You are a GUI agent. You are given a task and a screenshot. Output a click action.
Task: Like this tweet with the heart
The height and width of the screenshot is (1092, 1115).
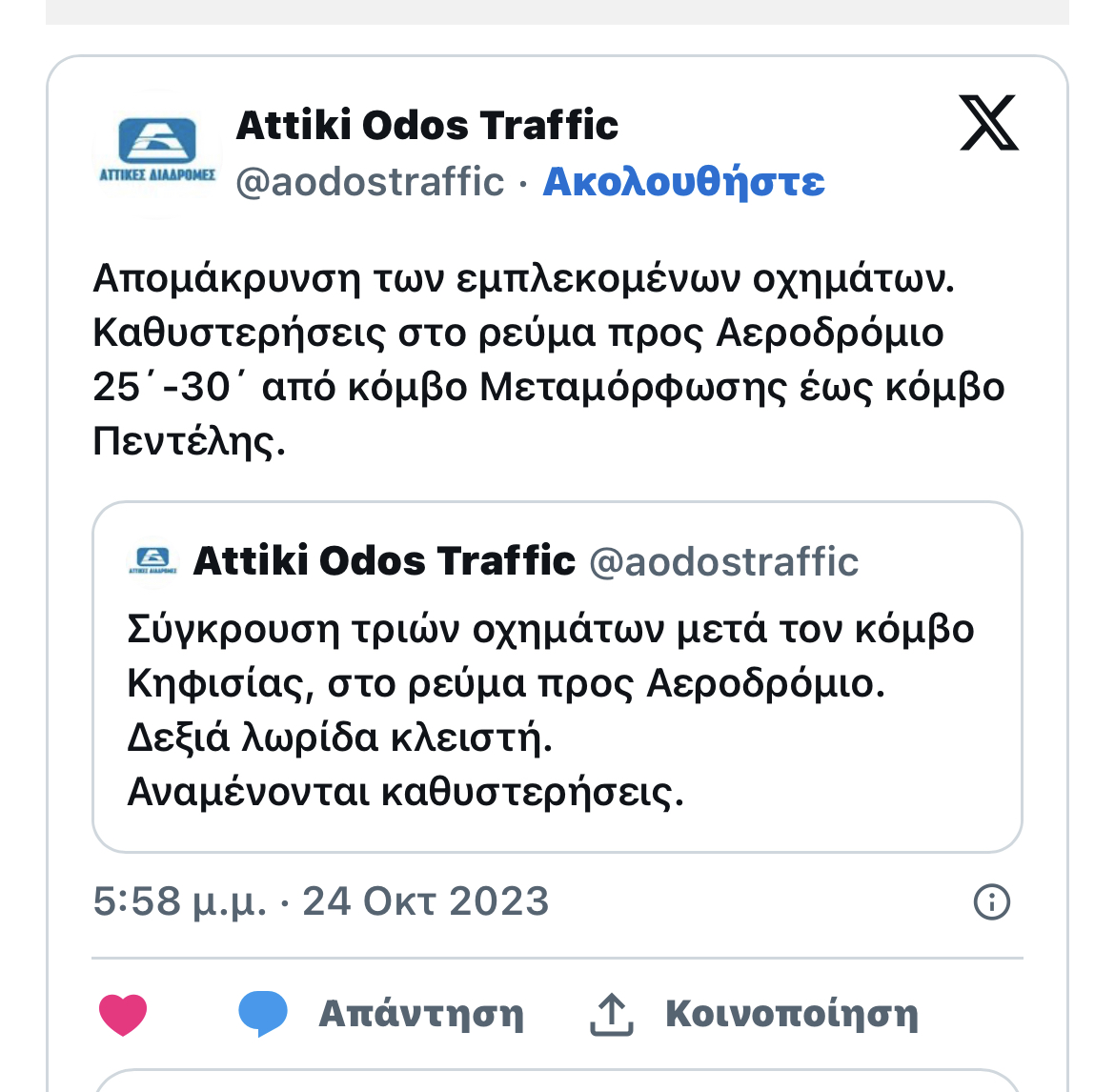pos(123,1014)
